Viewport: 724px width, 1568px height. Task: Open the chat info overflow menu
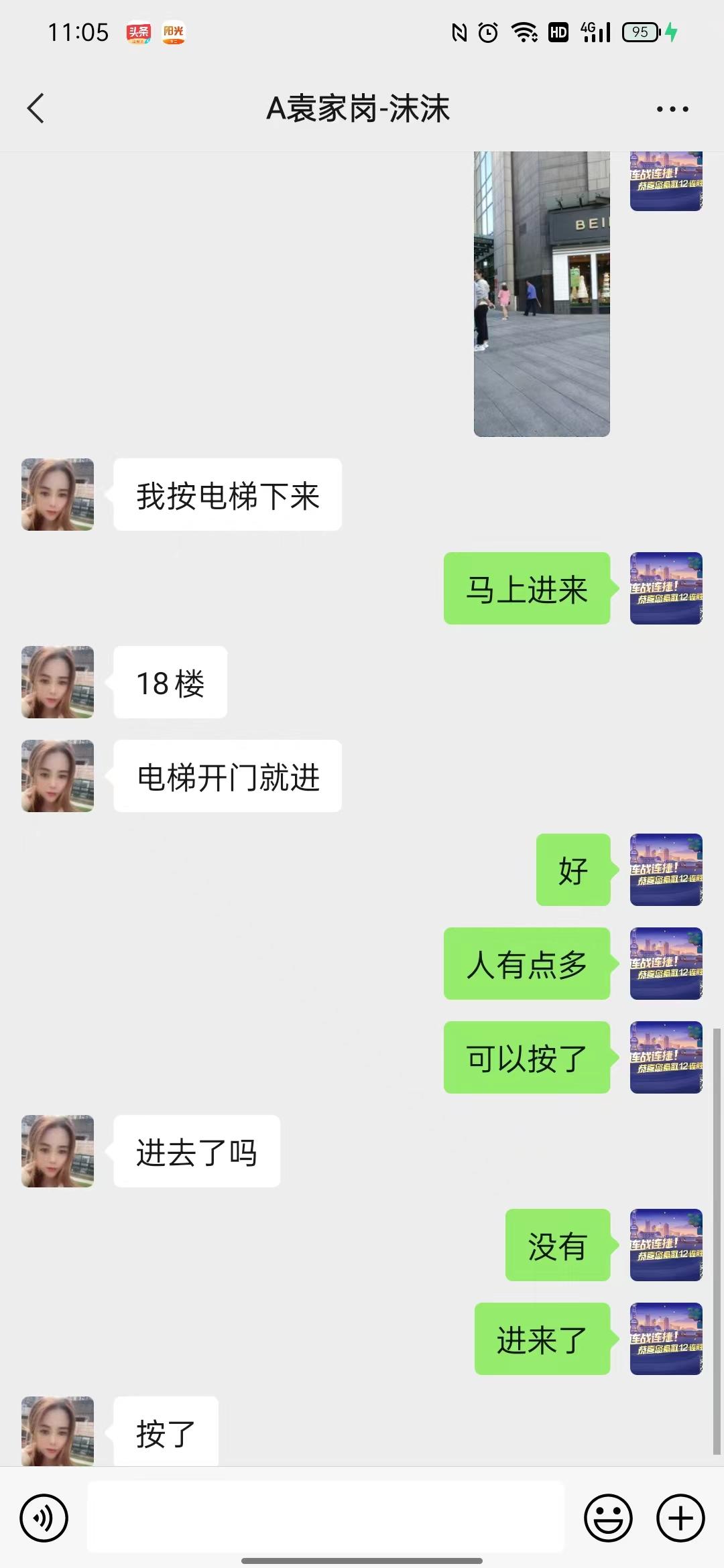click(672, 109)
